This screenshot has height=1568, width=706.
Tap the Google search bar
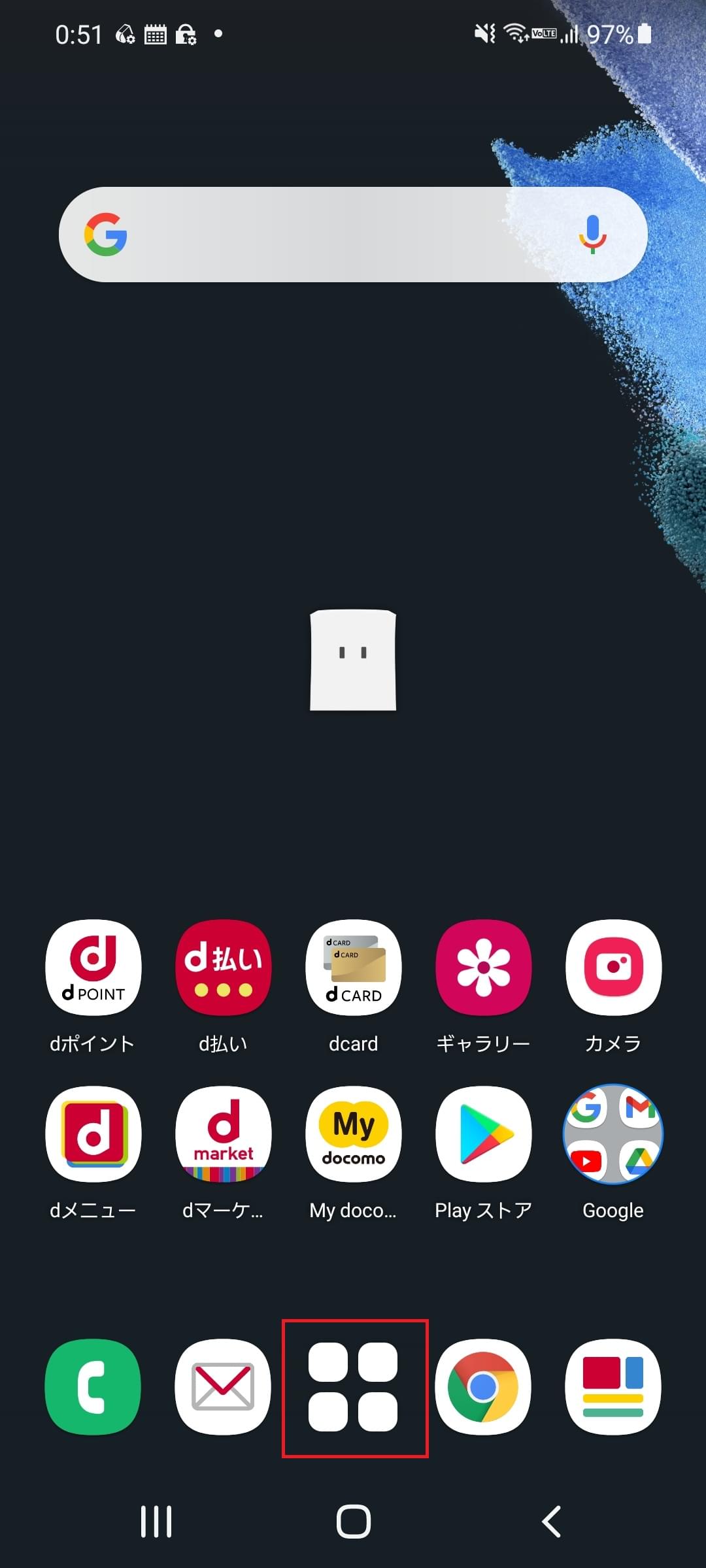(x=327, y=235)
